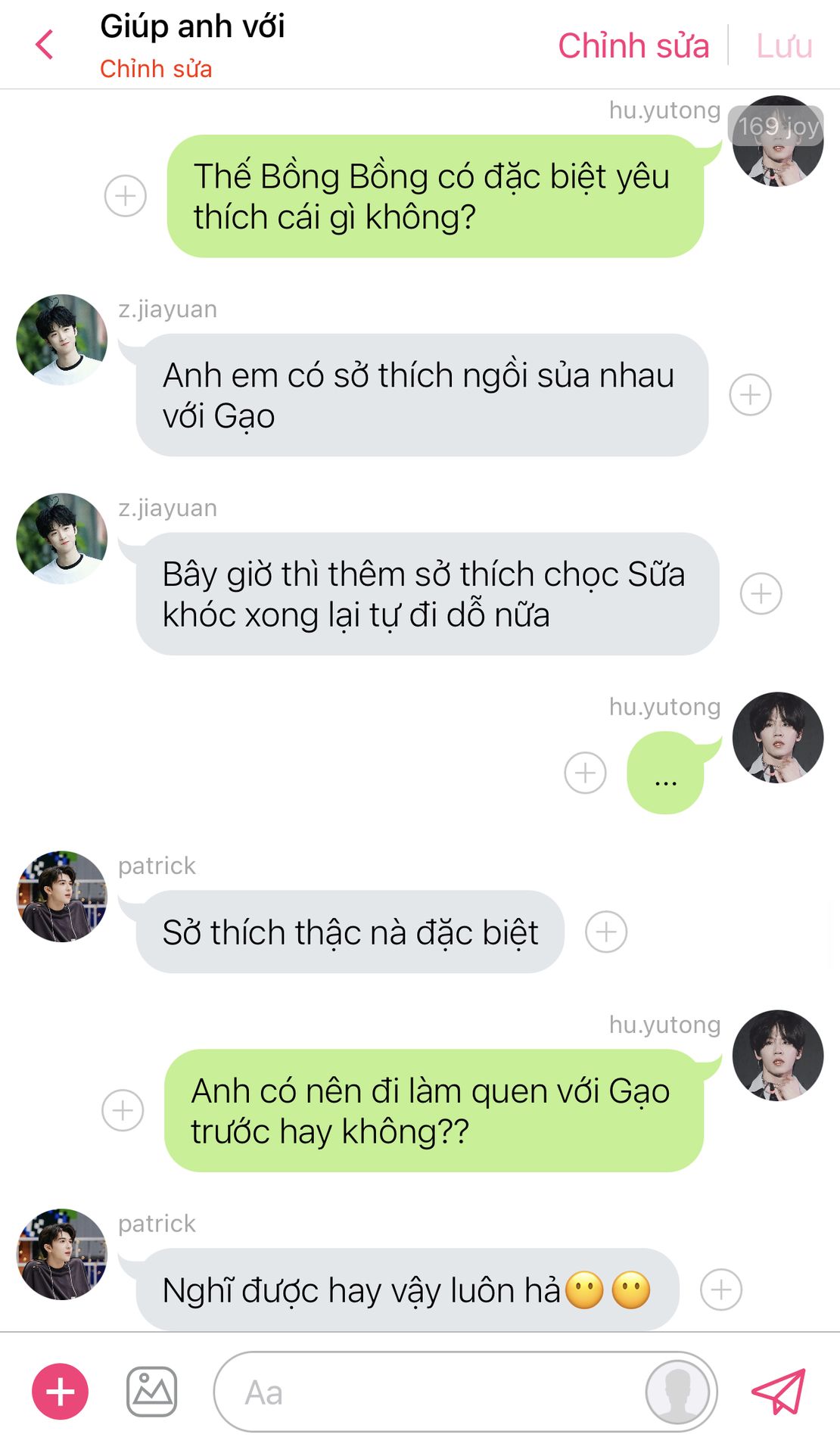
Task: Save with the Lưu button
Action: 784,46
